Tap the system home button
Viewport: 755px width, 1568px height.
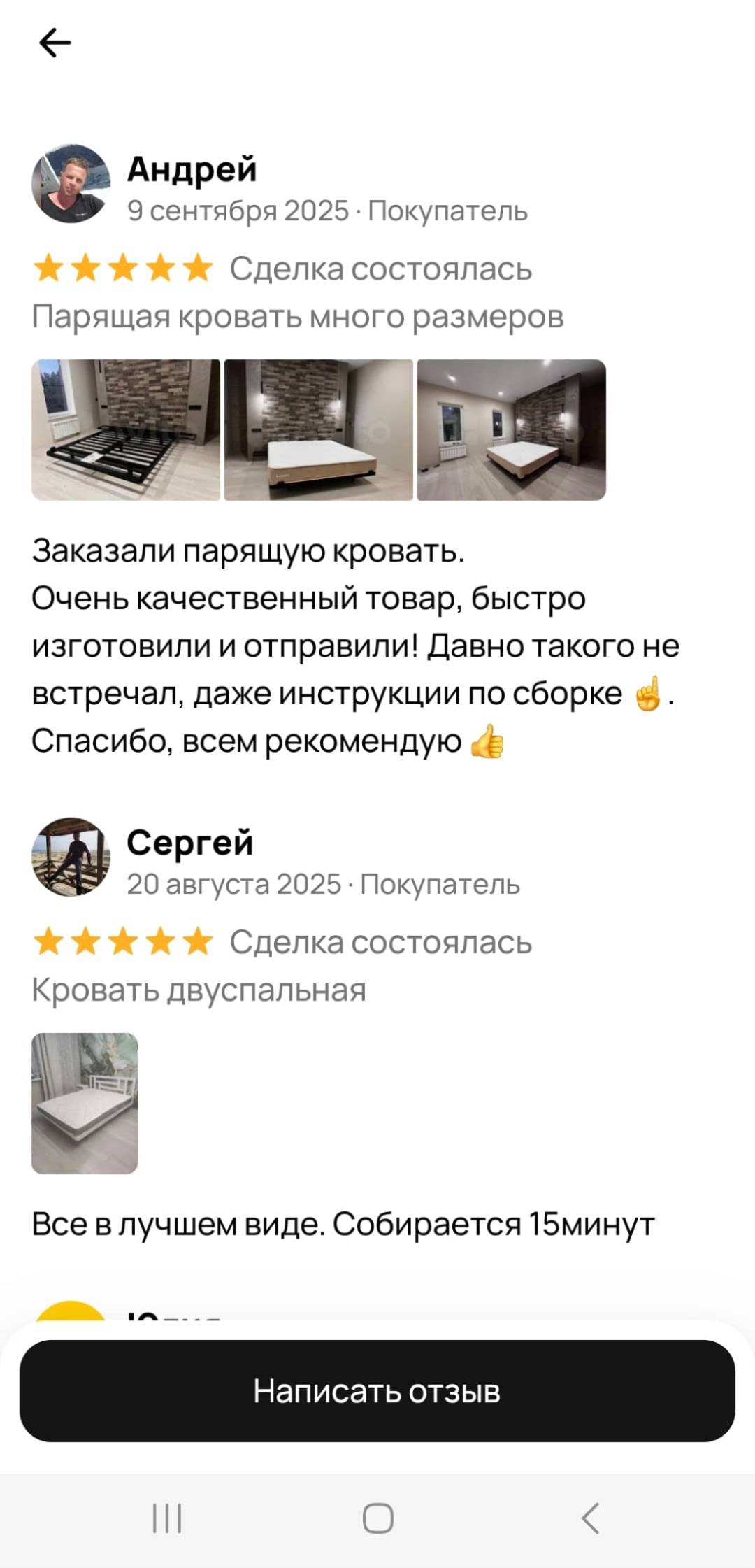pyautogui.click(x=377, y=1518)
